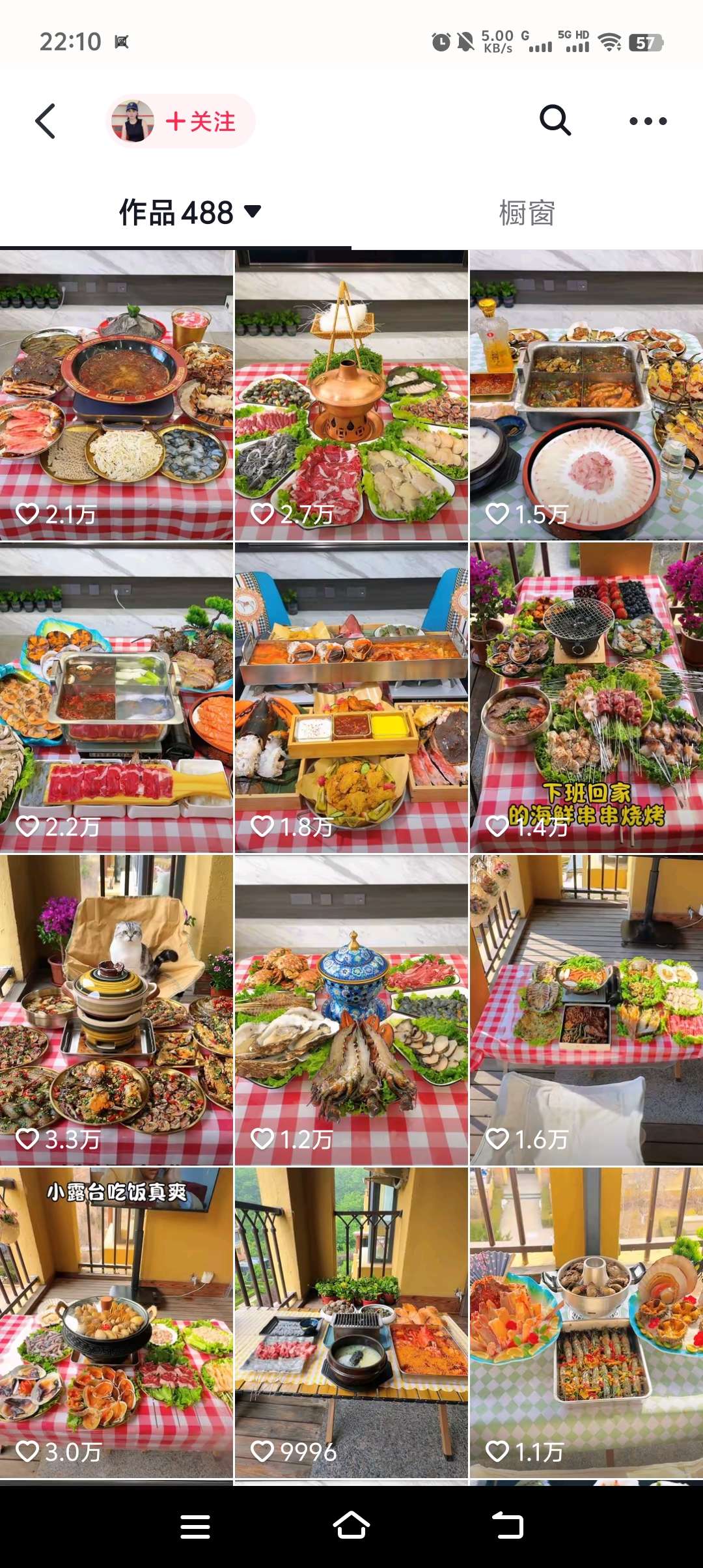This screenshot has width=703, height=1568.
Task: Open the 小露台吃饭真爽 video
Action: [117, 1322]
